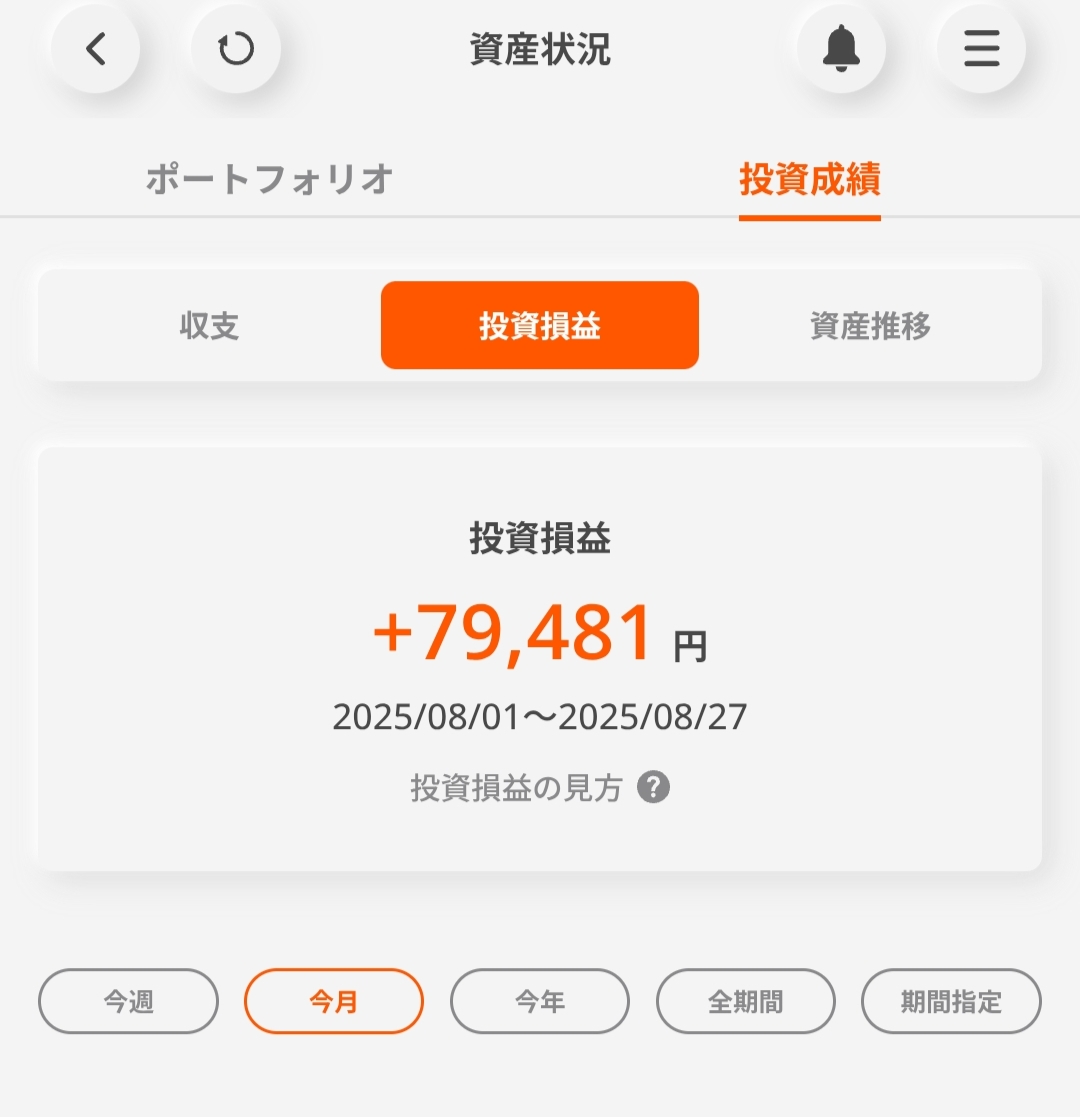Image resolution: width=1080 pixels, height=1117 pixels.
Task: Show results for 今年
Action: [540, 1001]
